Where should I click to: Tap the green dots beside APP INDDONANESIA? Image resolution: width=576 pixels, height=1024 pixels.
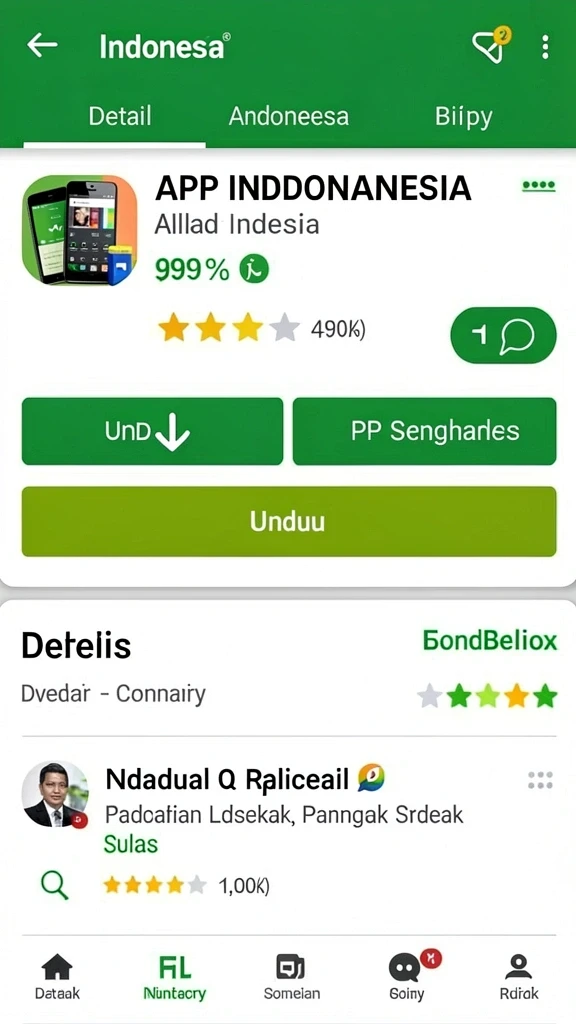539,186
